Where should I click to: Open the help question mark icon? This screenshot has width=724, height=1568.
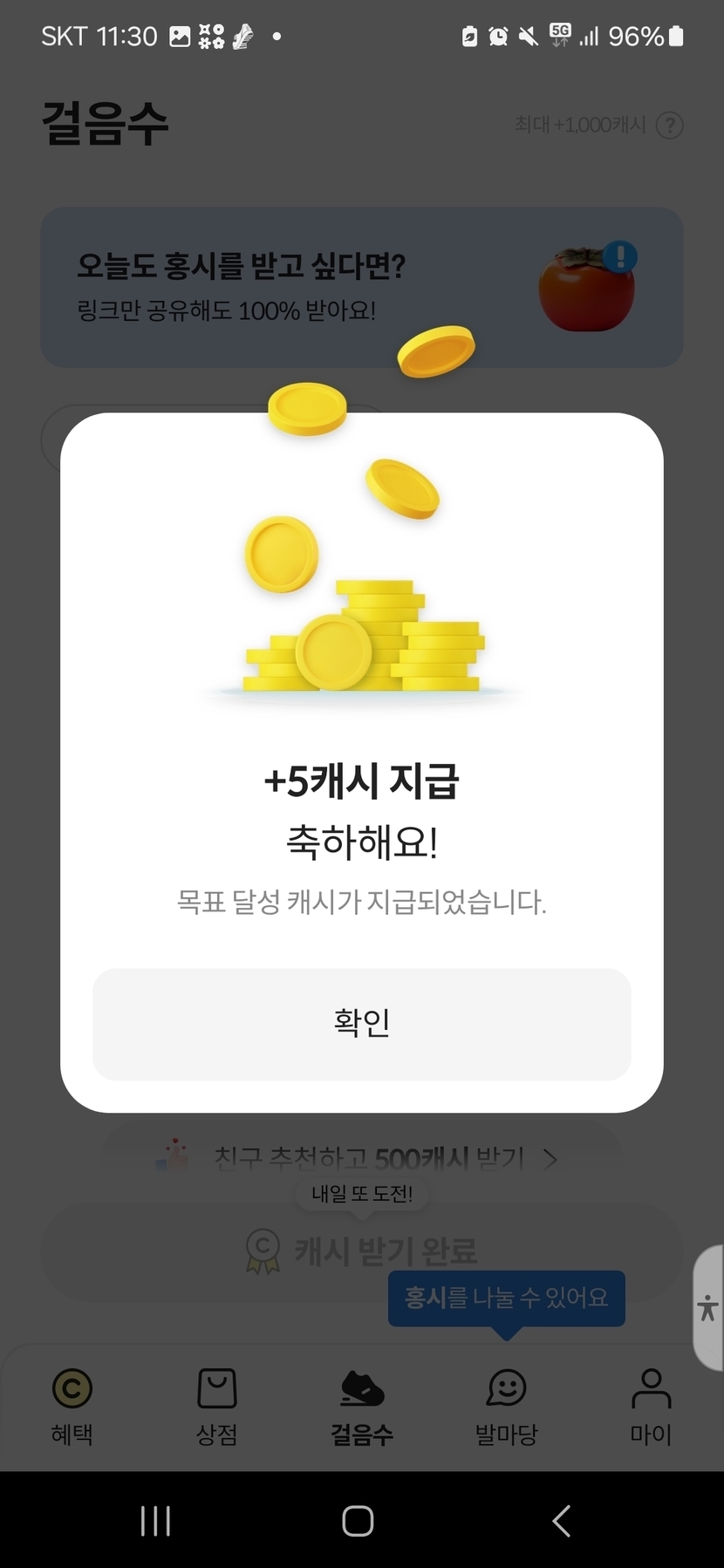[669, 126]
